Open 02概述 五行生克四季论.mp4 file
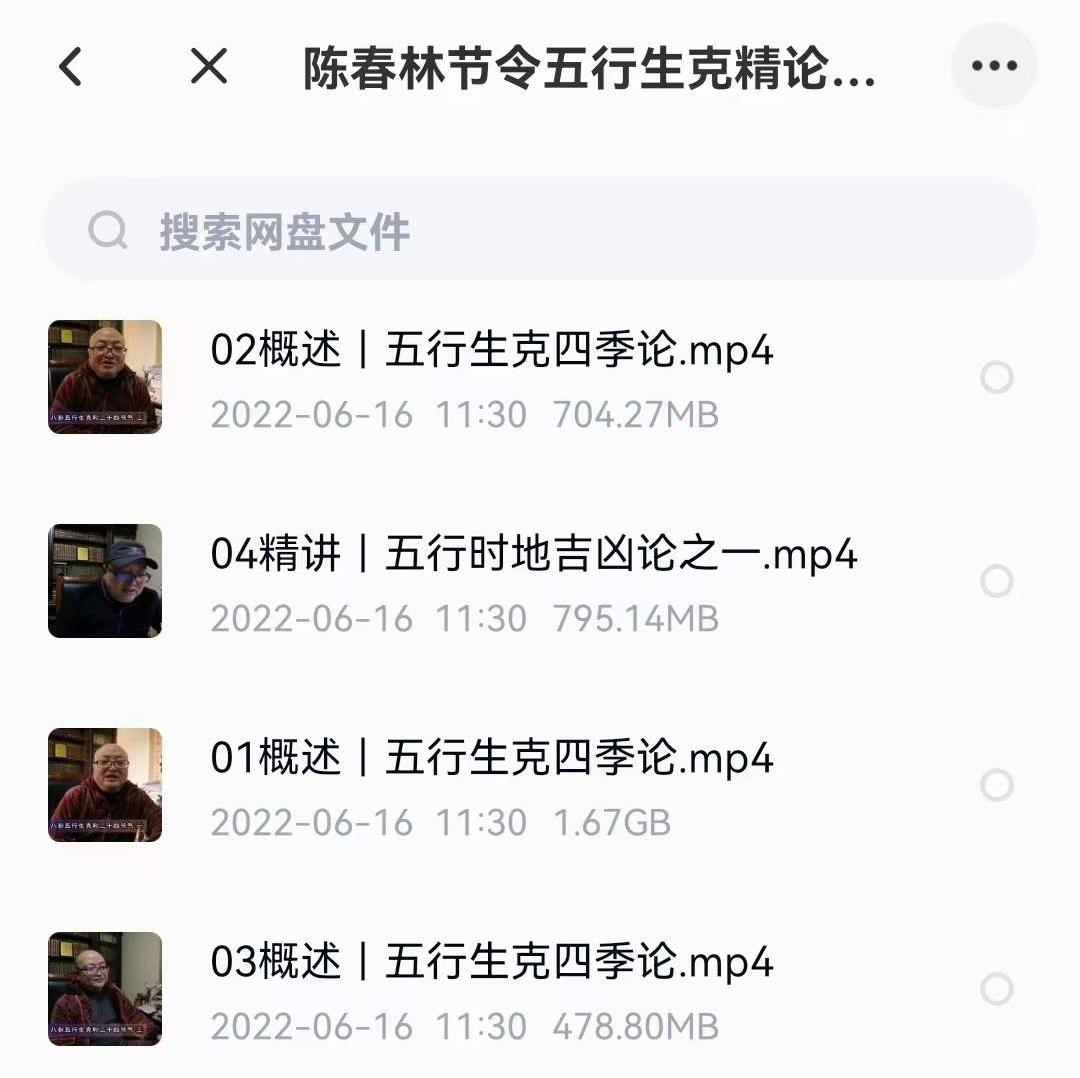 tap(491, 351)
